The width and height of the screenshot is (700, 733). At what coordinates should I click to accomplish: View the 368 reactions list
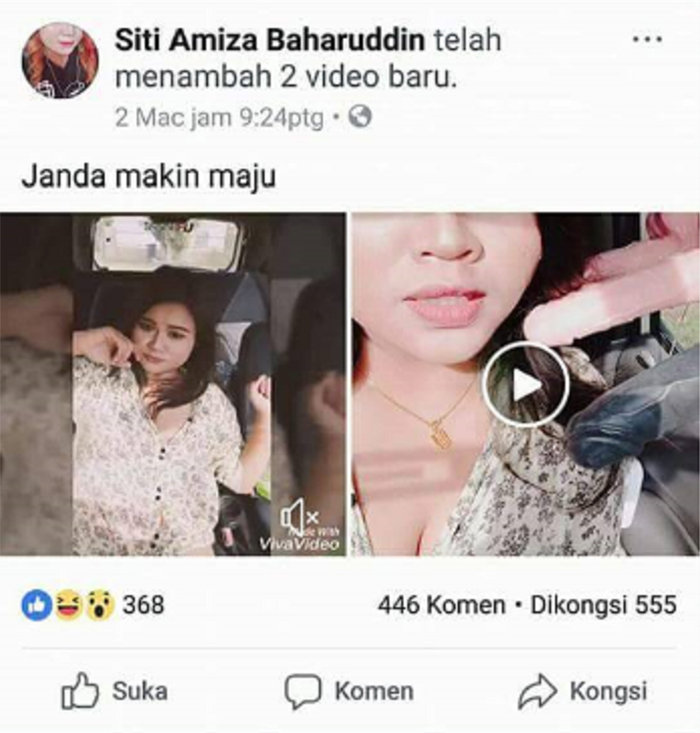click(x=93, y=604)
